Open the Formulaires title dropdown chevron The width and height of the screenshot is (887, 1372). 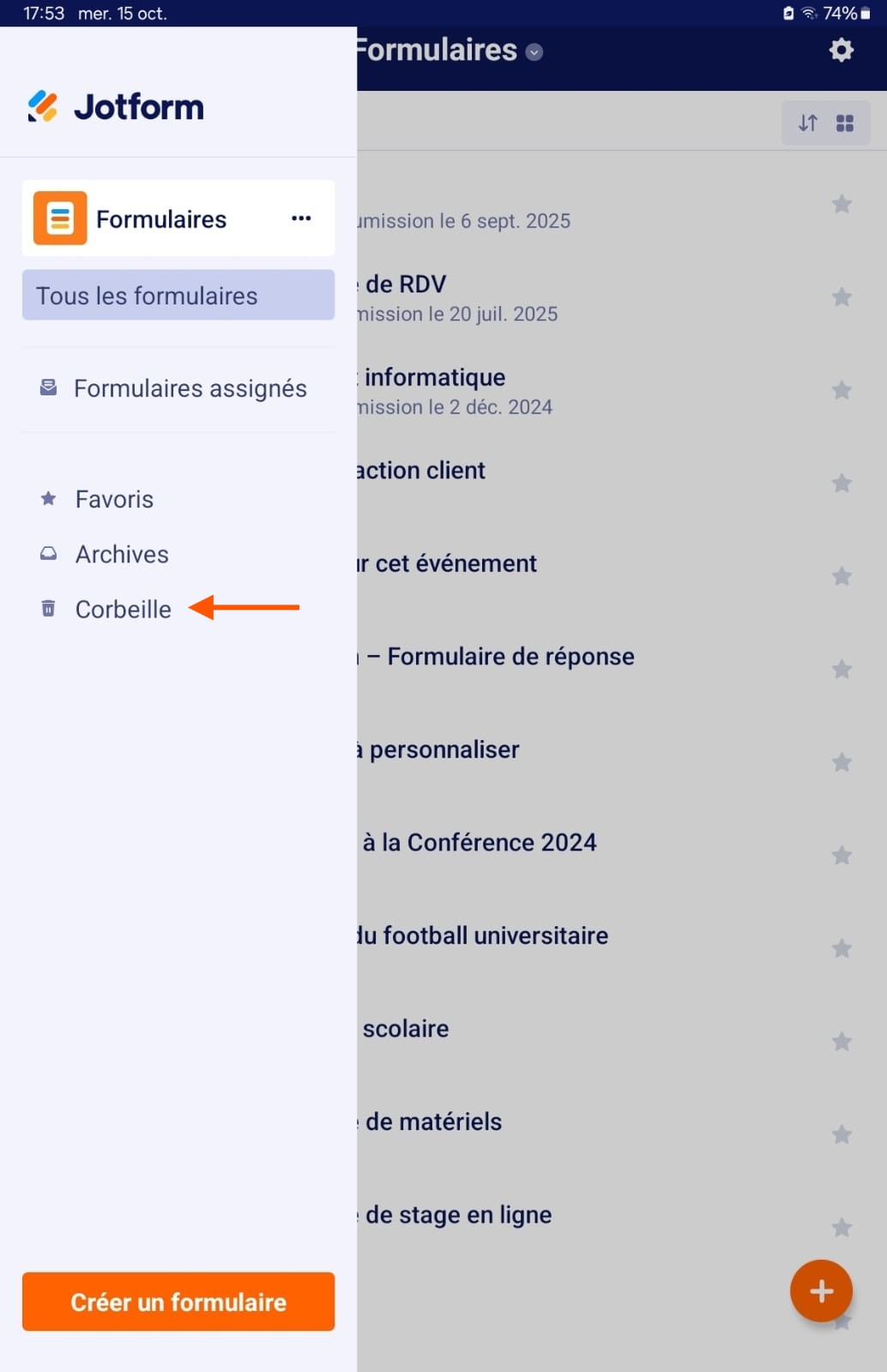click(534, 52)
